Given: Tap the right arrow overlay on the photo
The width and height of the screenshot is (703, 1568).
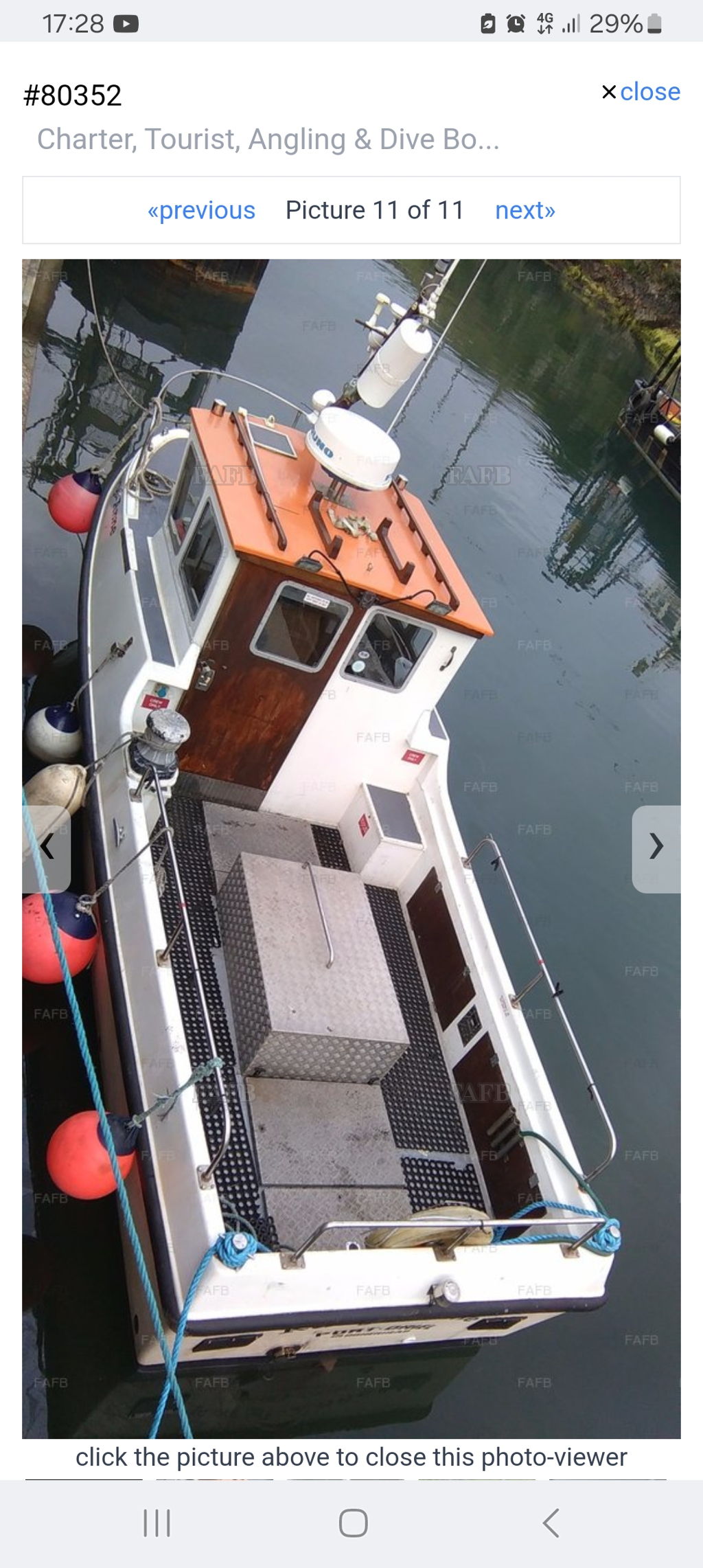Looking at the screenshot, I should click(656, 849).
